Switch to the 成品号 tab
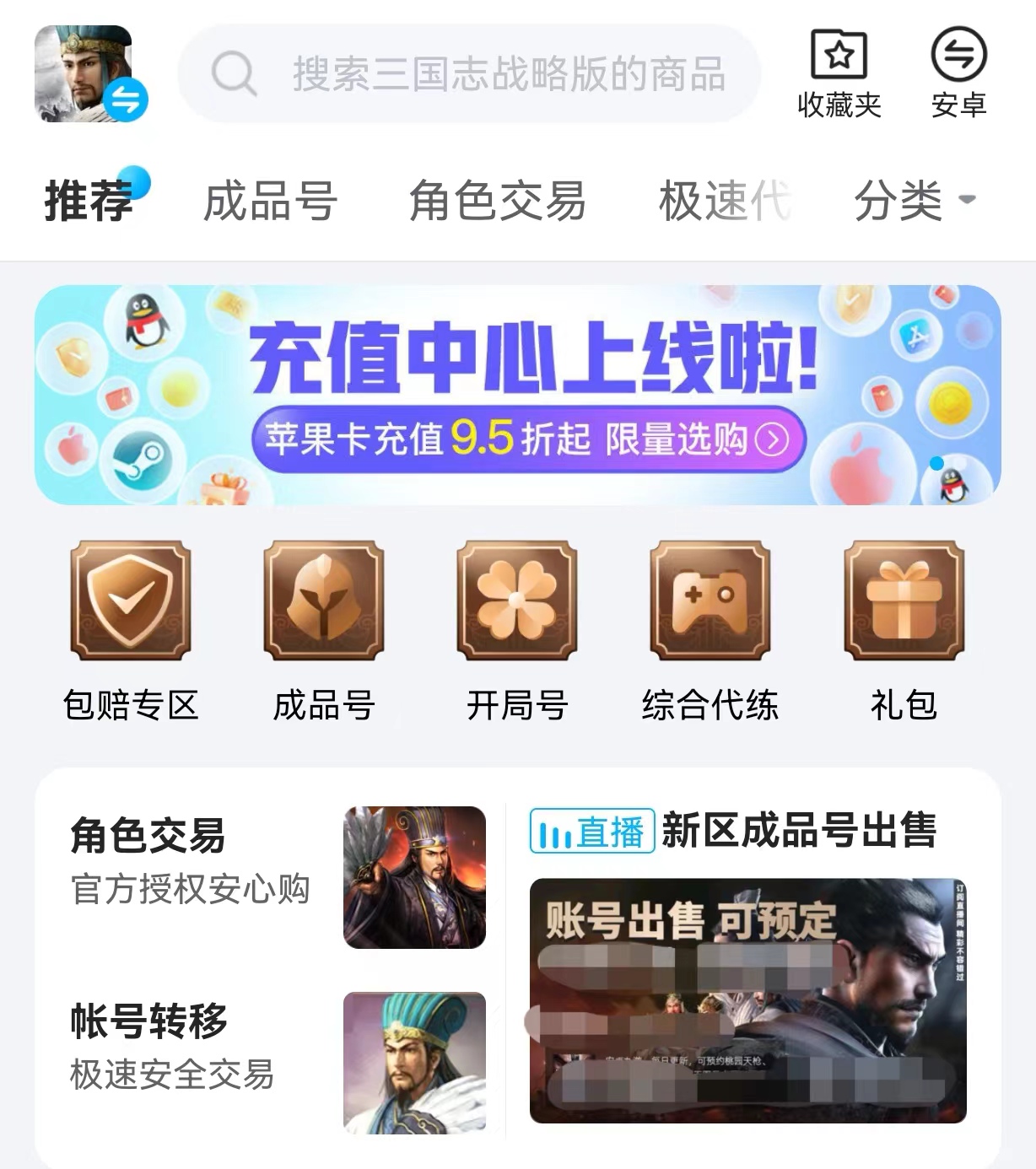 (x=270, y=201)
